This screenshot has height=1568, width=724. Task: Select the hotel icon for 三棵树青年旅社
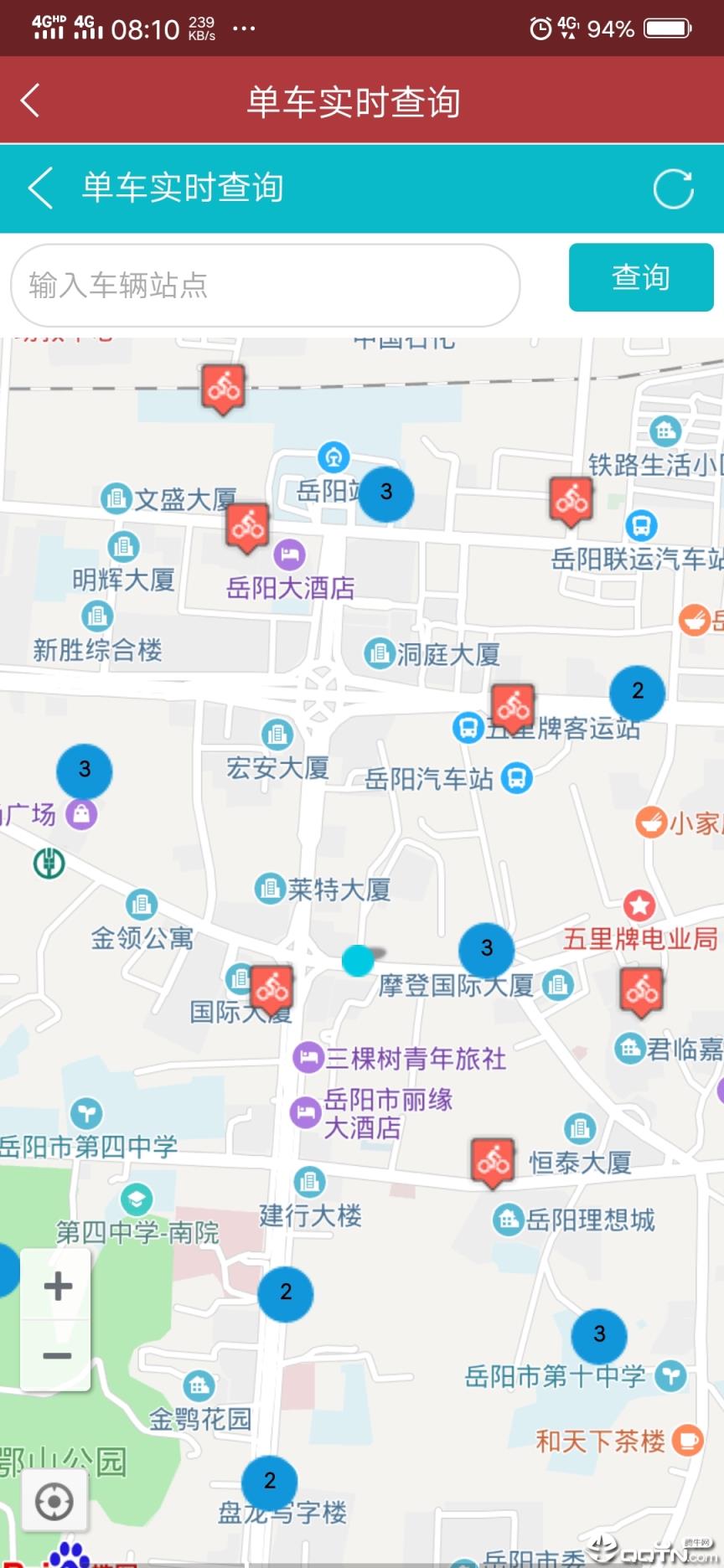(309, 1059)
